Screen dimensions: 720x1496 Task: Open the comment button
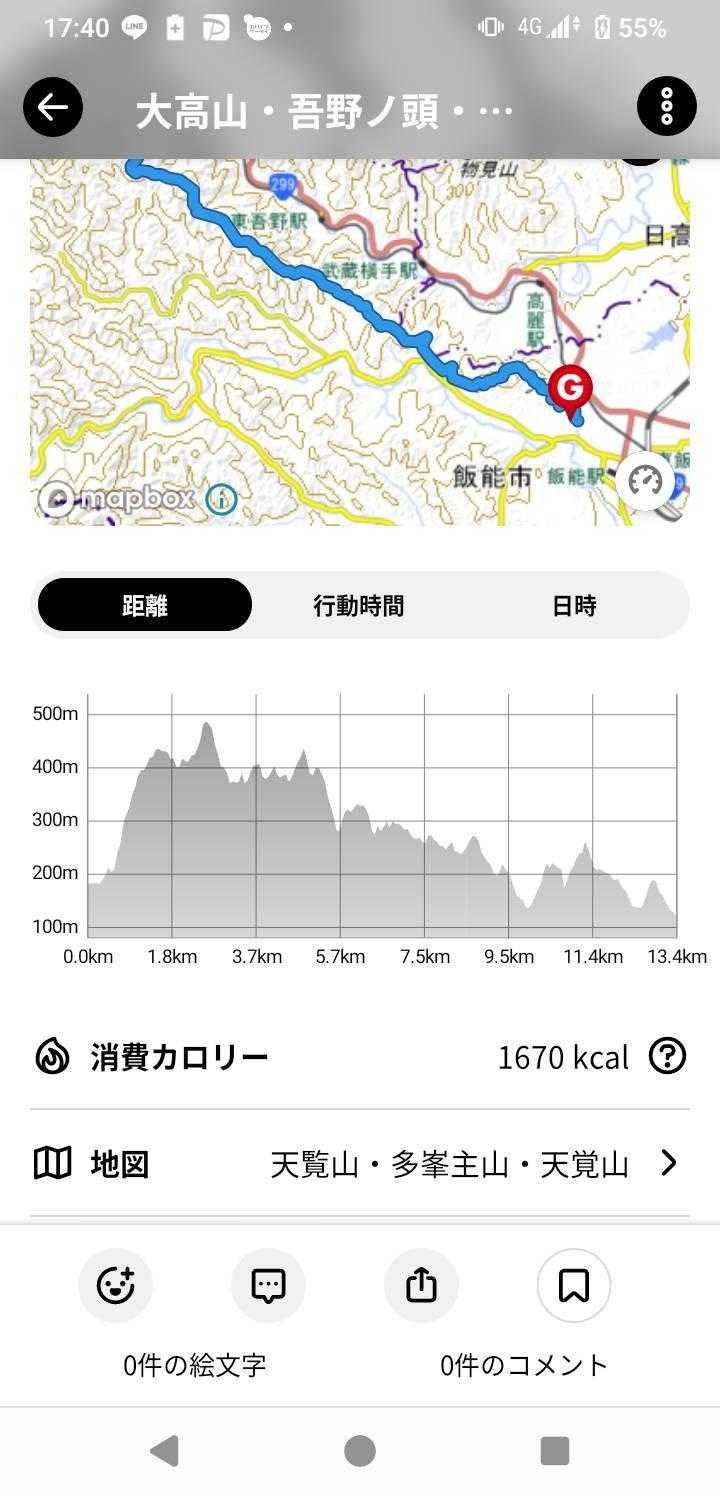coord(268,1286)
